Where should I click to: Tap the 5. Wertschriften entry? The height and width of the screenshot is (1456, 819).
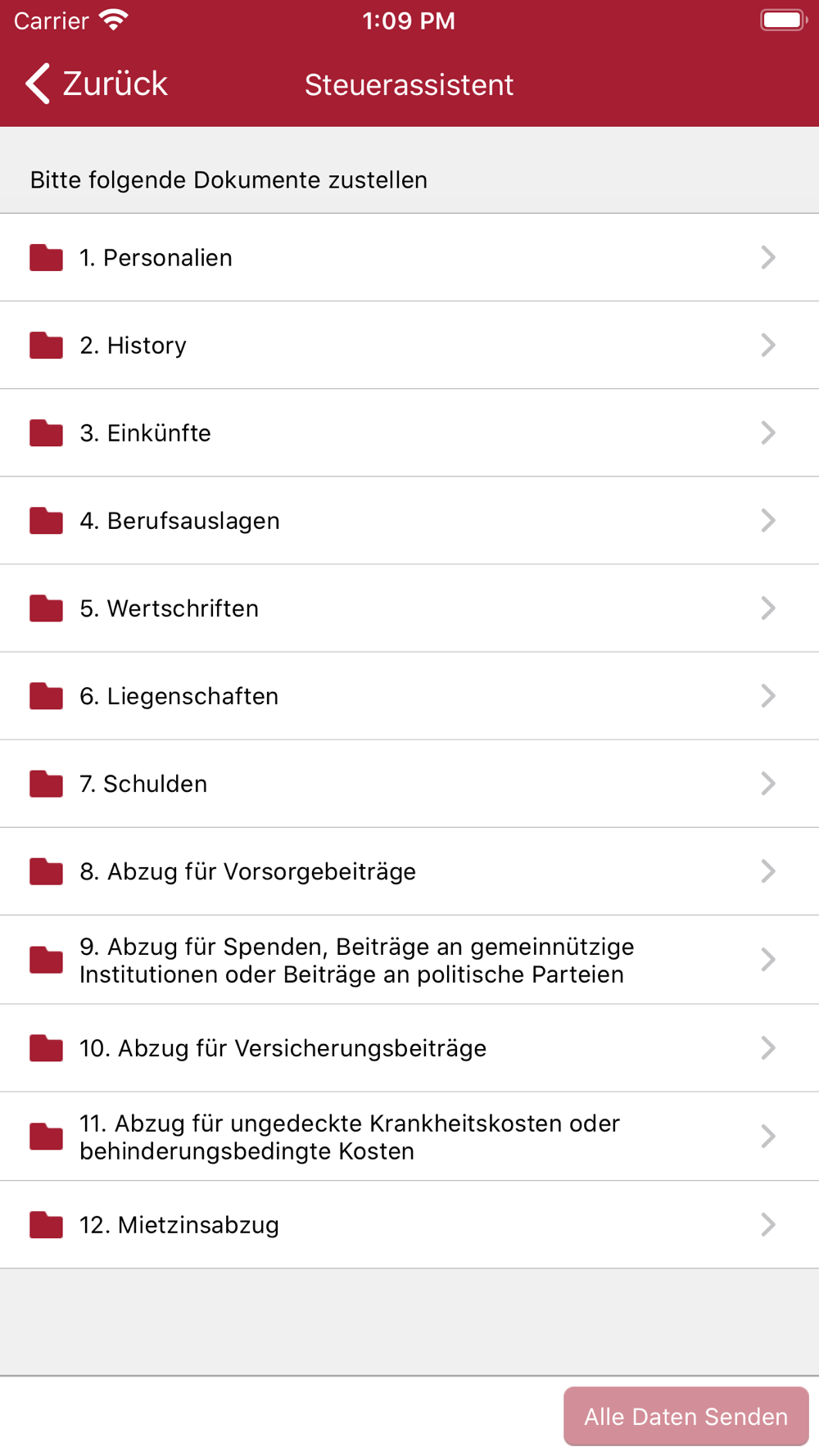point(409,608)
